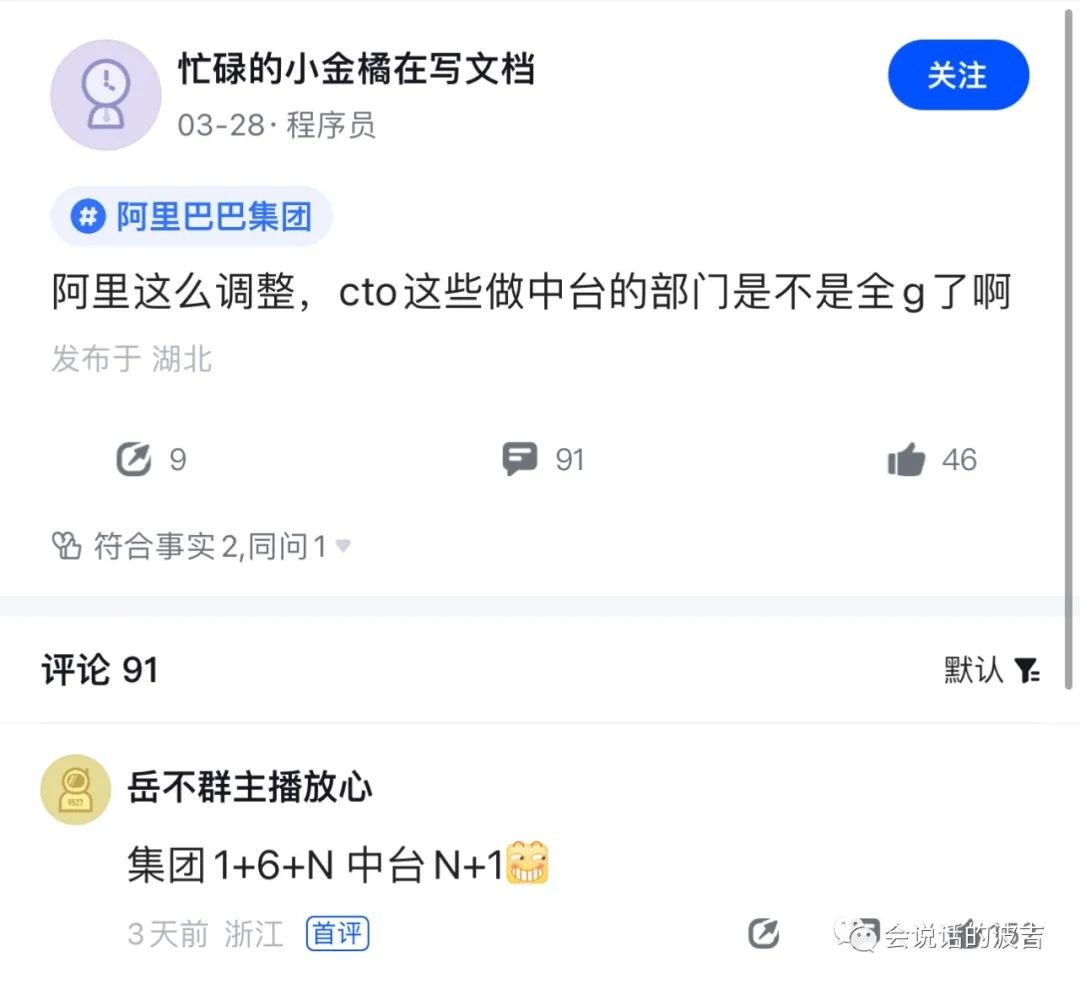Change comment sorting from 默认
The height and width of the screenshot is (984, 1080).
click(992, 669)
